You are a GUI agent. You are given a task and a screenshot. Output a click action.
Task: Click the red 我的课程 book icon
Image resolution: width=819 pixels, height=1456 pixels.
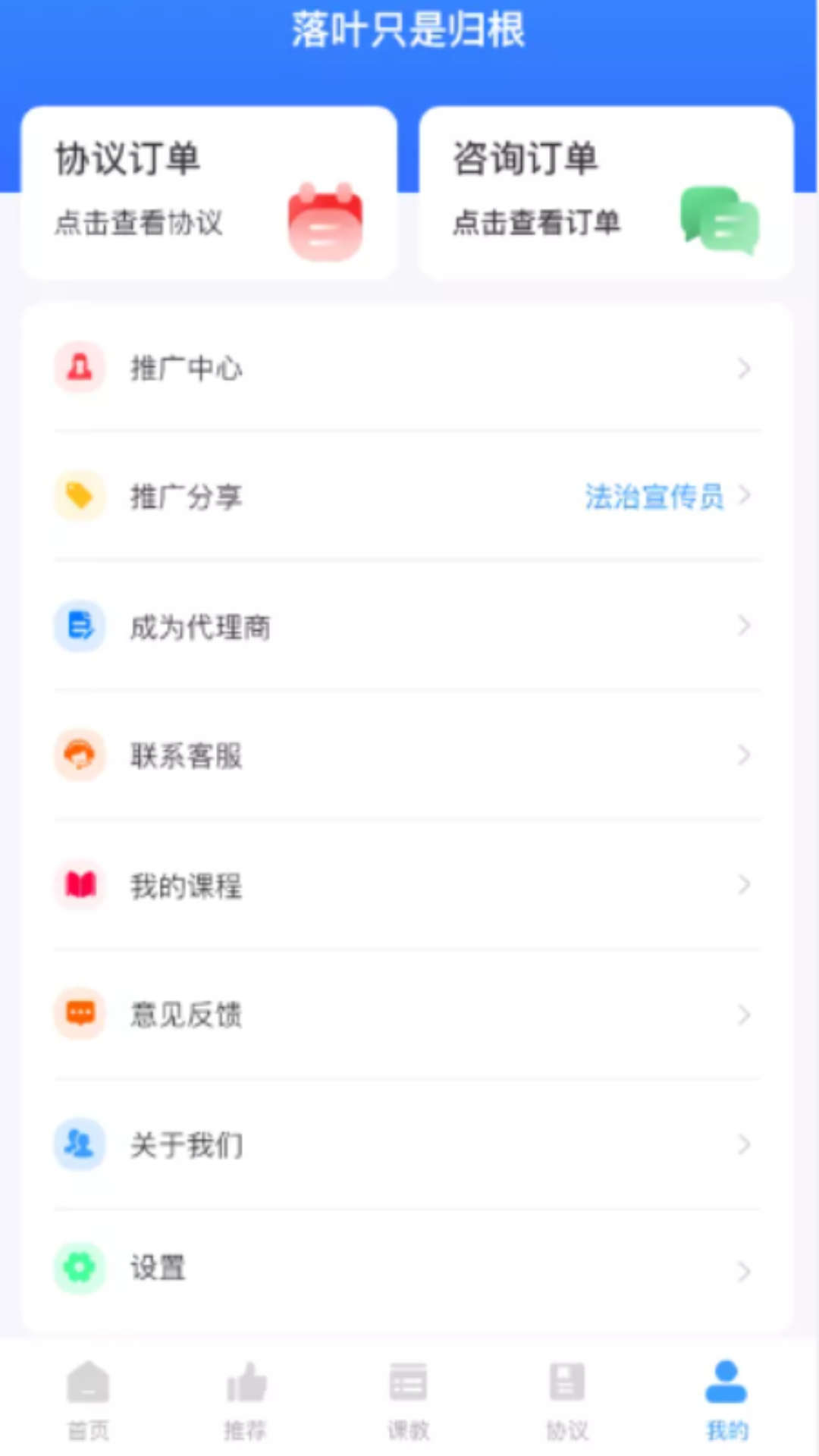(x=80, y=885)
